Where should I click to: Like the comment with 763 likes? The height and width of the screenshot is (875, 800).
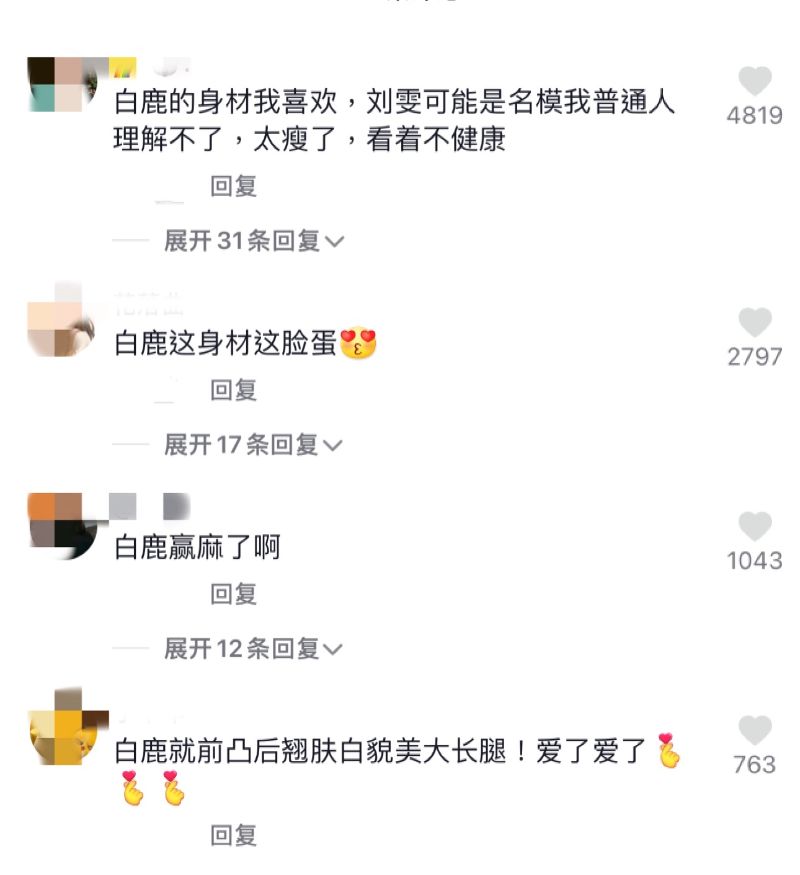[755, 731]
